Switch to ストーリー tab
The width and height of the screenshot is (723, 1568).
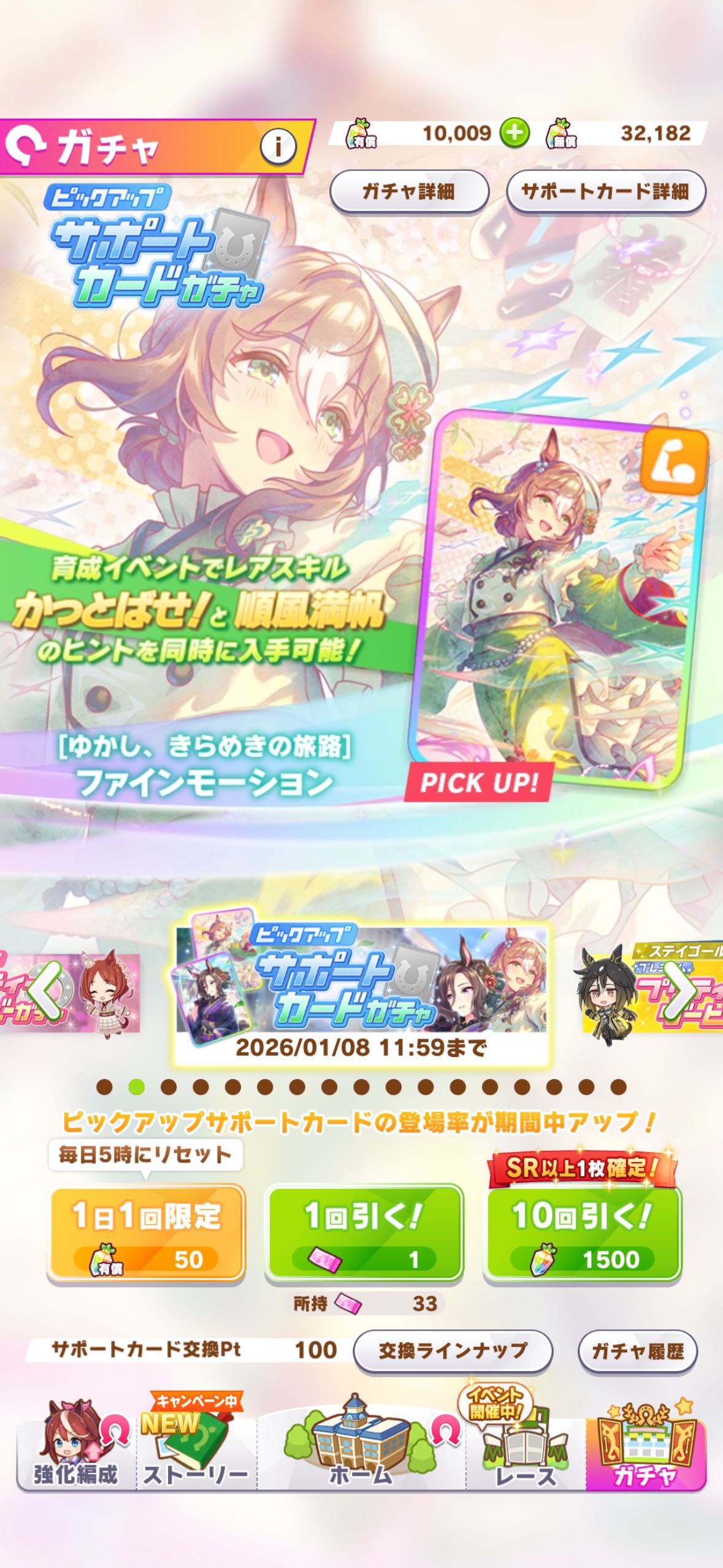195,1455
